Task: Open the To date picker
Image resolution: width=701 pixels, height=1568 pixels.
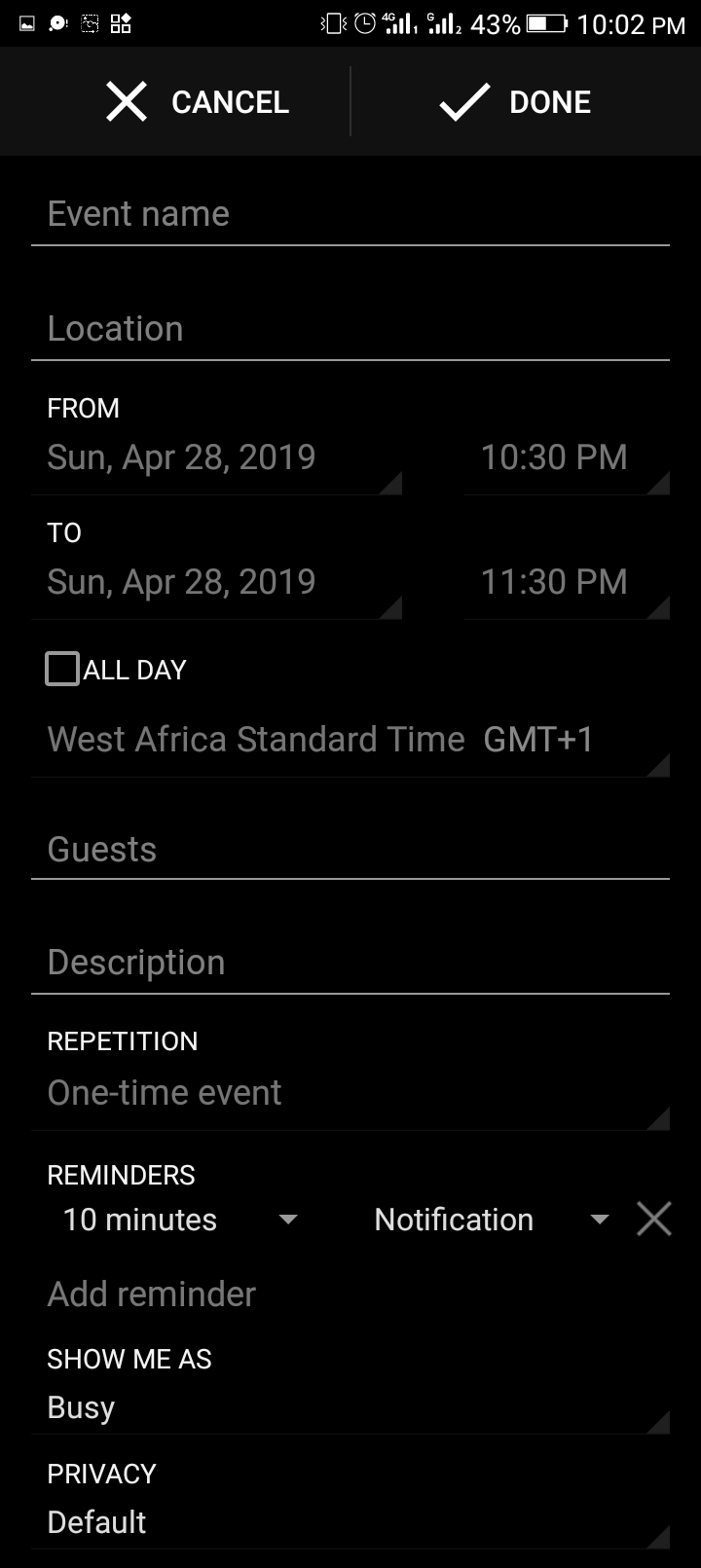Action: point(216,583)
